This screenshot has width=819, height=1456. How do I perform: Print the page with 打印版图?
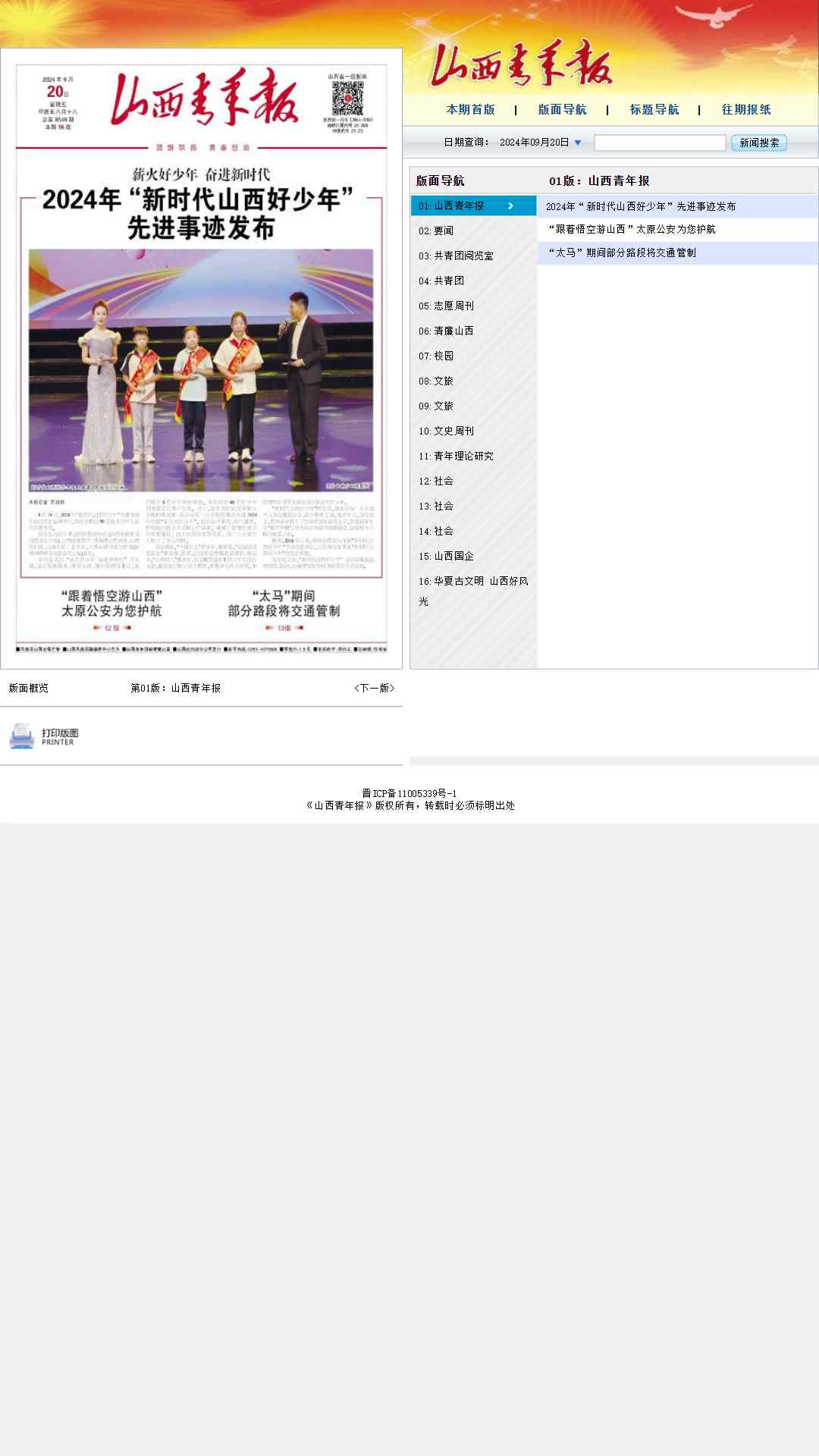click(x=44, y=736)
